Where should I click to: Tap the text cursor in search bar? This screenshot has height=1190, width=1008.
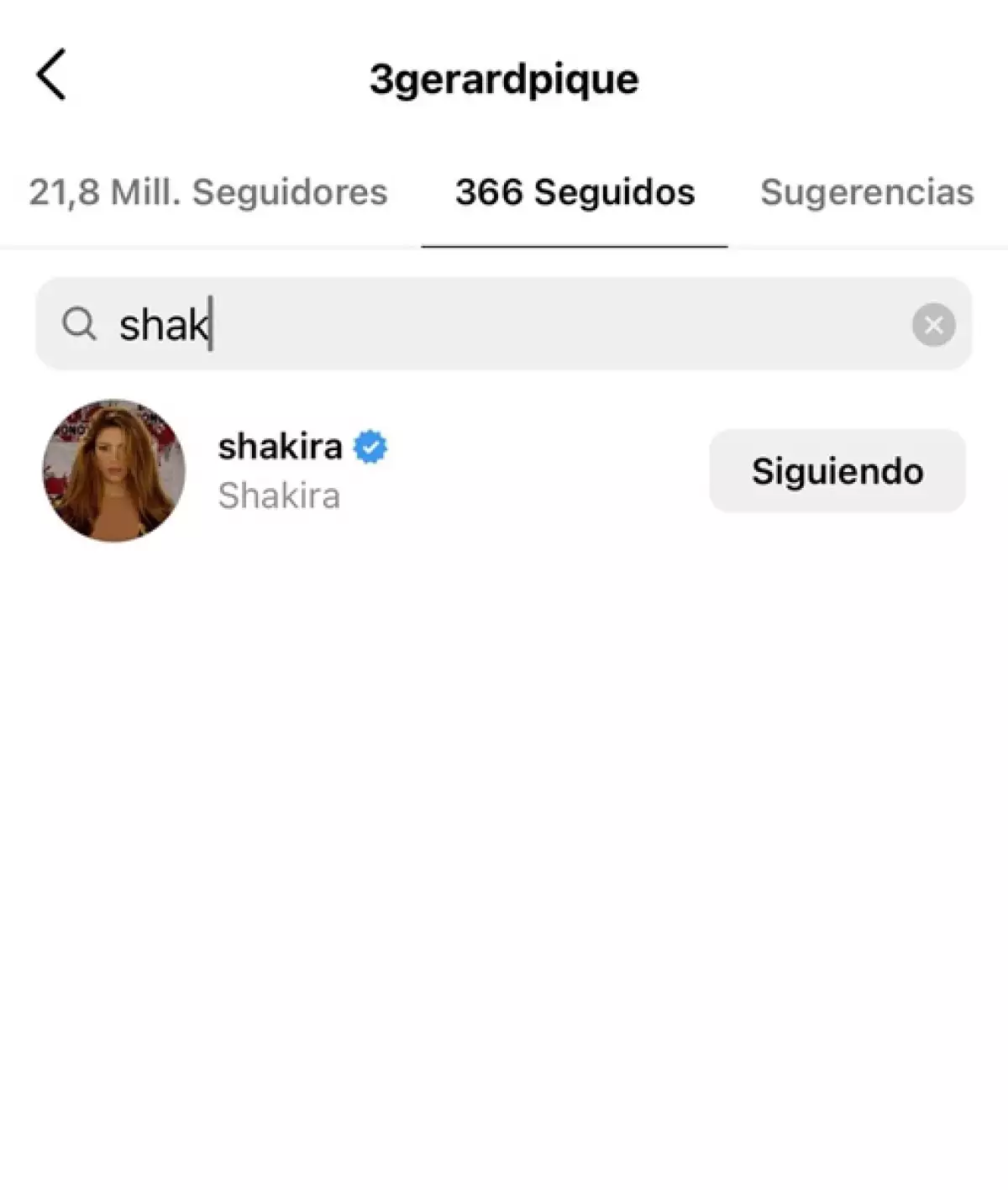point(208,323)
